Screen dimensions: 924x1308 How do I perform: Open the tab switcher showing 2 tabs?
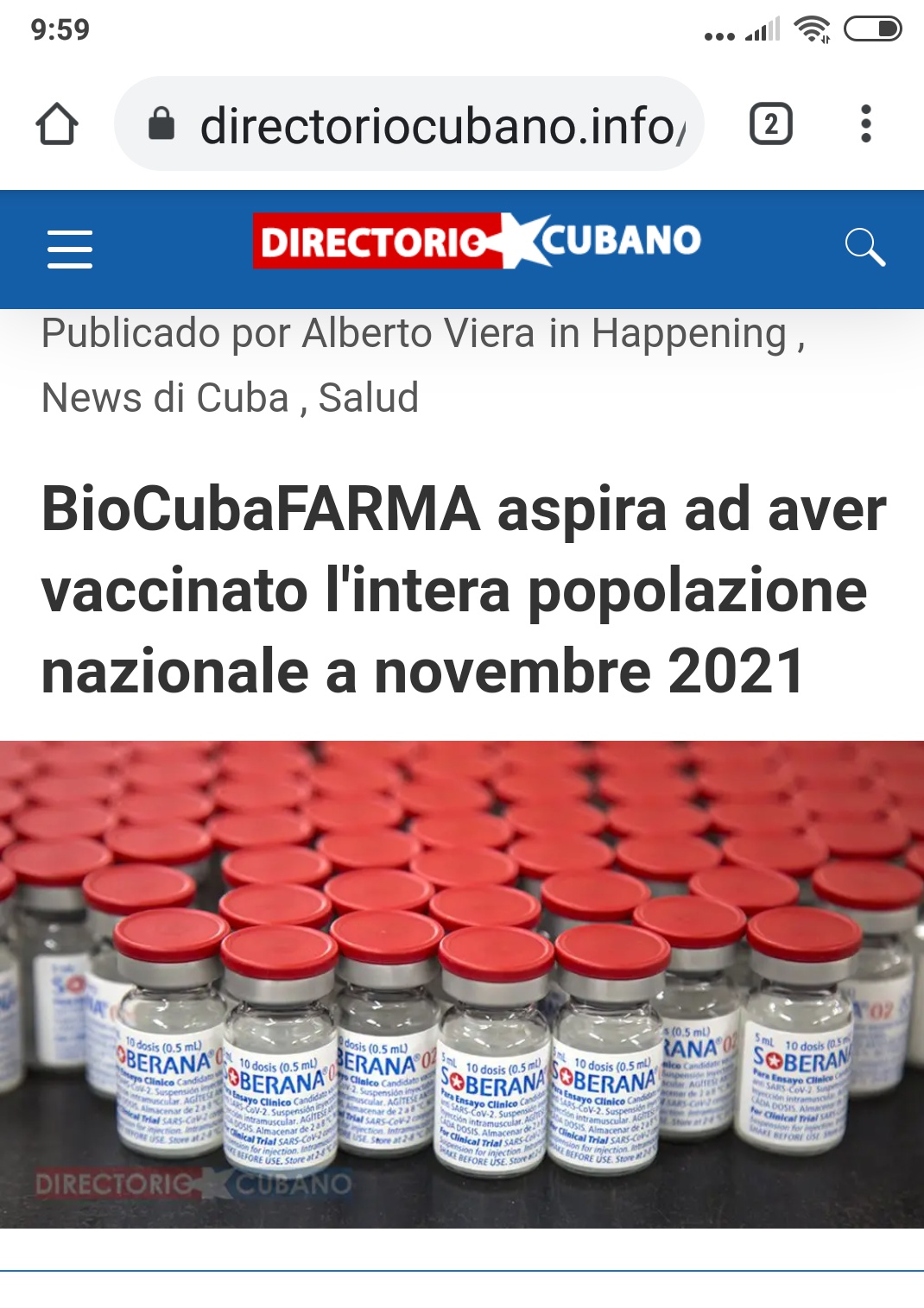coord(770,124)
